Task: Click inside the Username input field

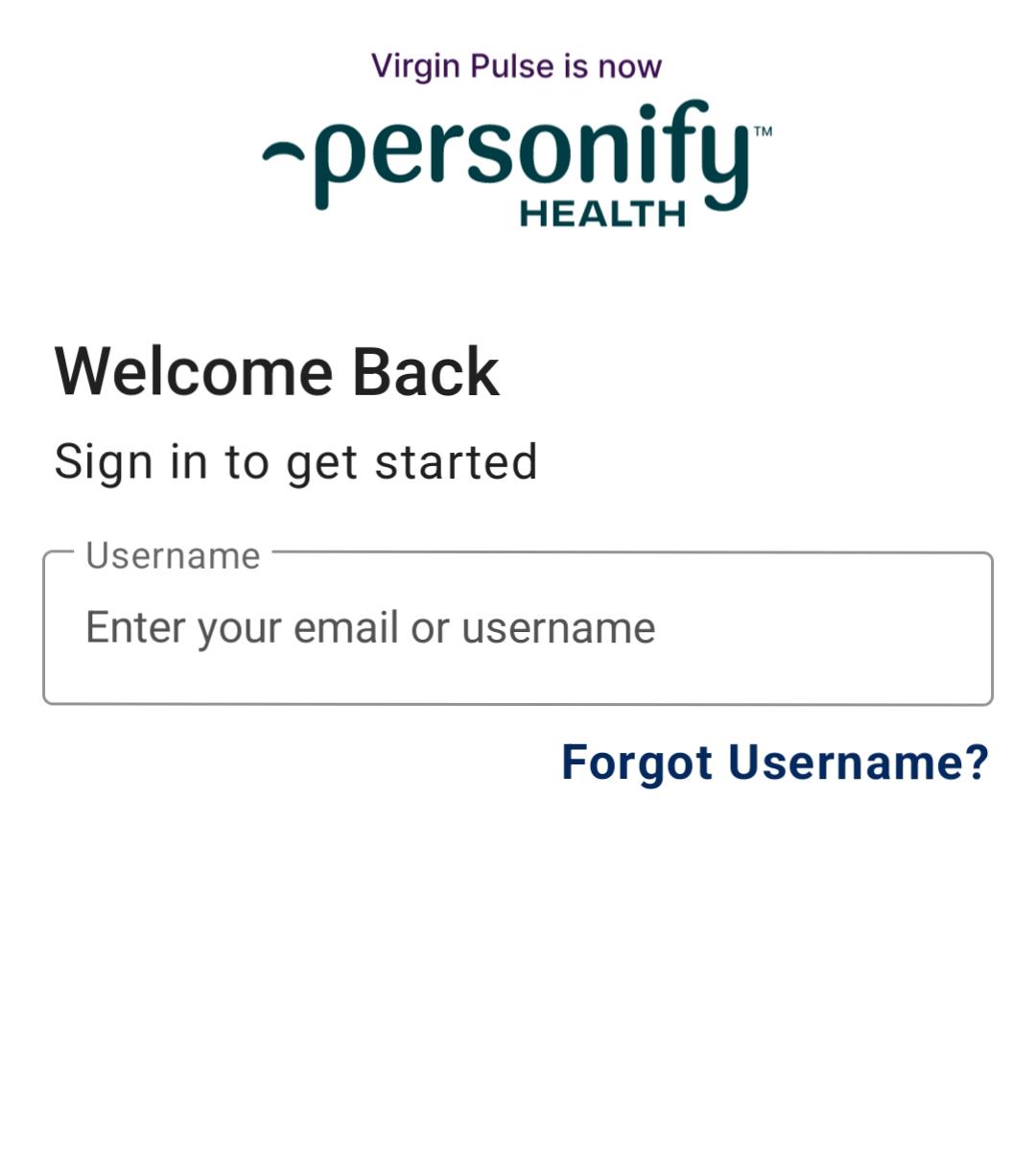Action: click(x=518, y=626)
